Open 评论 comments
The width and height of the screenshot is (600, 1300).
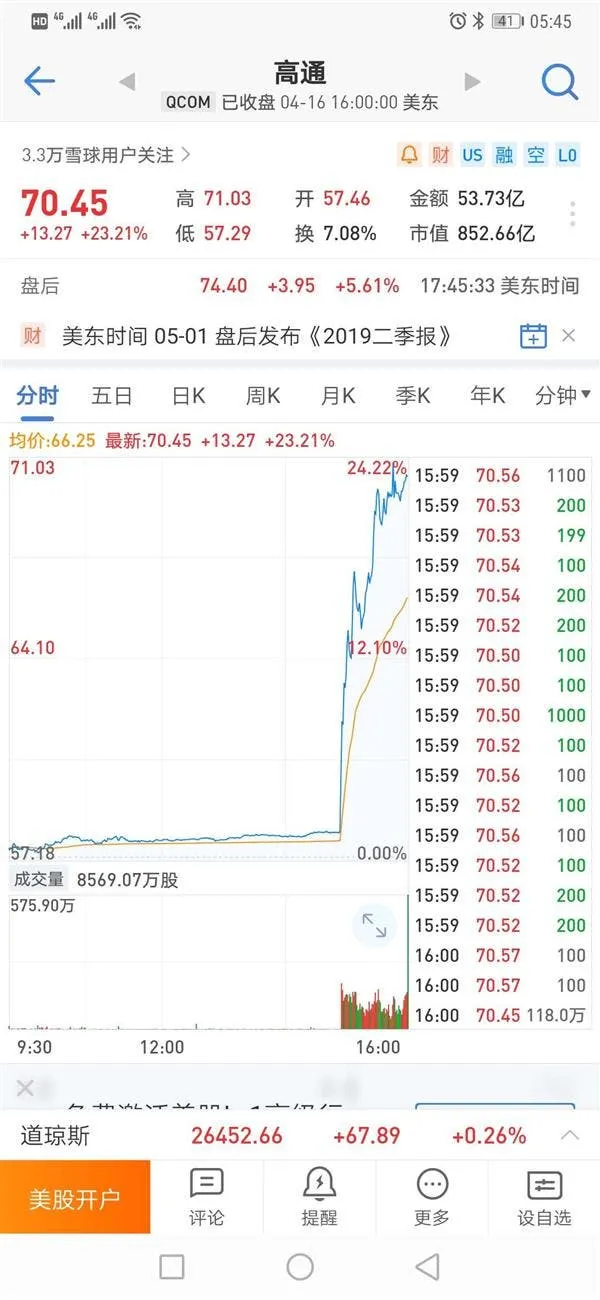coord(206,1197)
